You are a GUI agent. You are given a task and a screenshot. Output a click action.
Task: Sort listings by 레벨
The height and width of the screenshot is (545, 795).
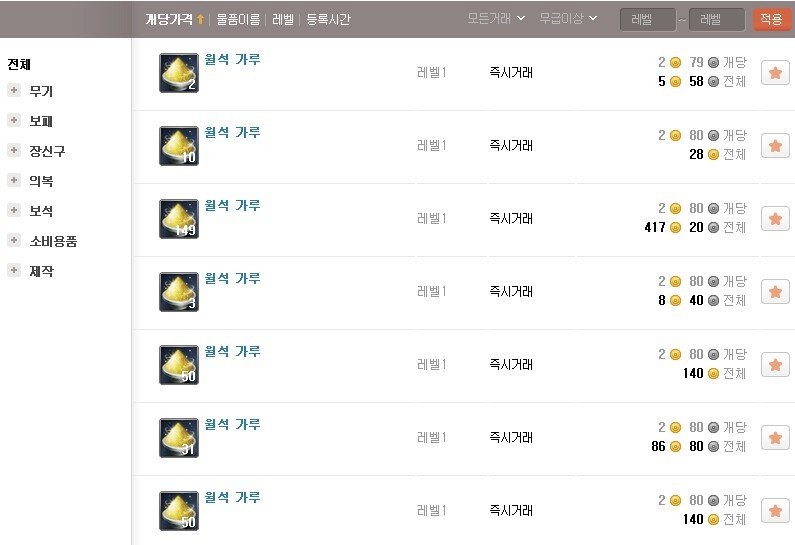pyautogui.click(x=283, y=19)
